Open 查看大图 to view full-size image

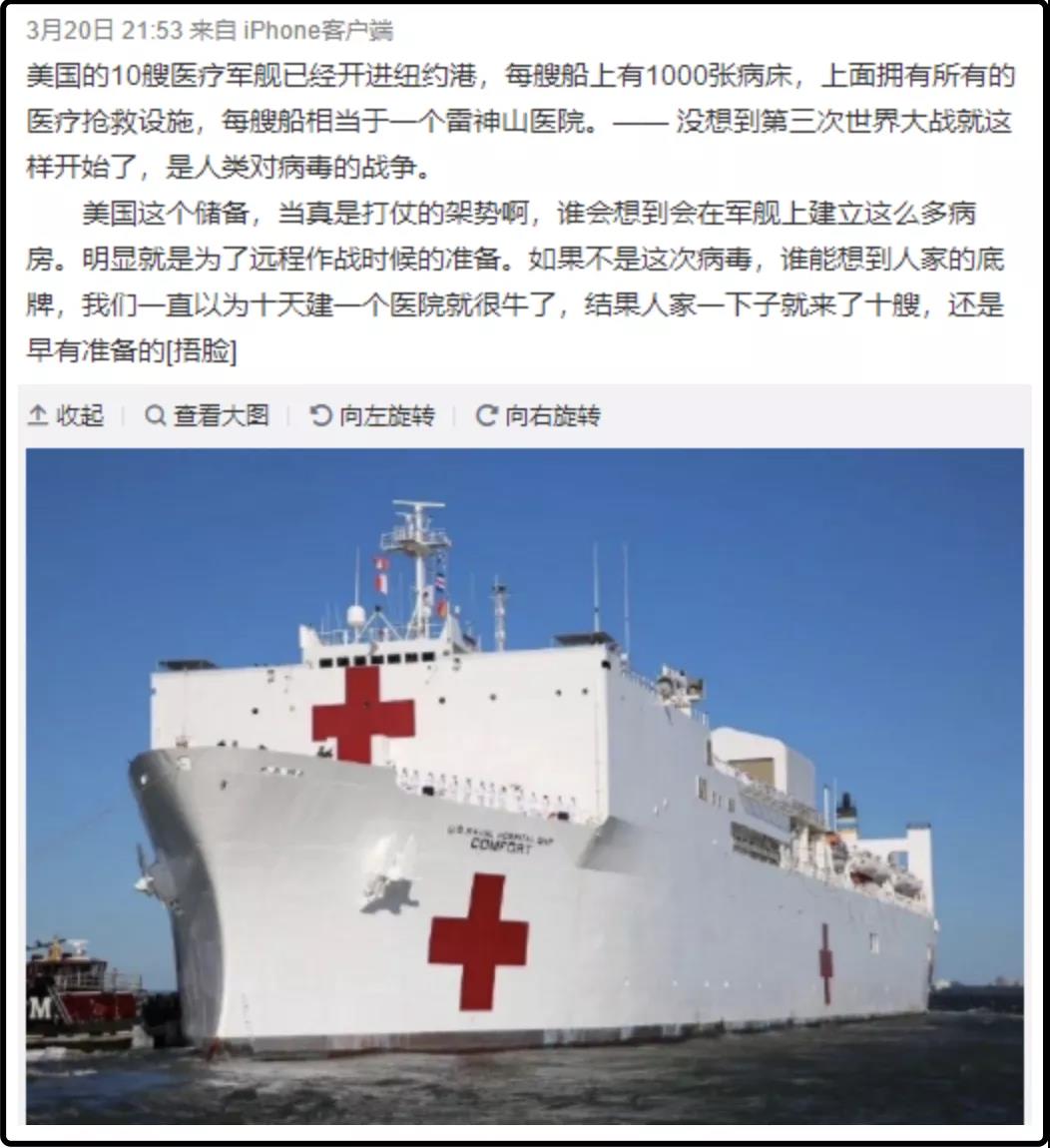[x=208, y=415]
